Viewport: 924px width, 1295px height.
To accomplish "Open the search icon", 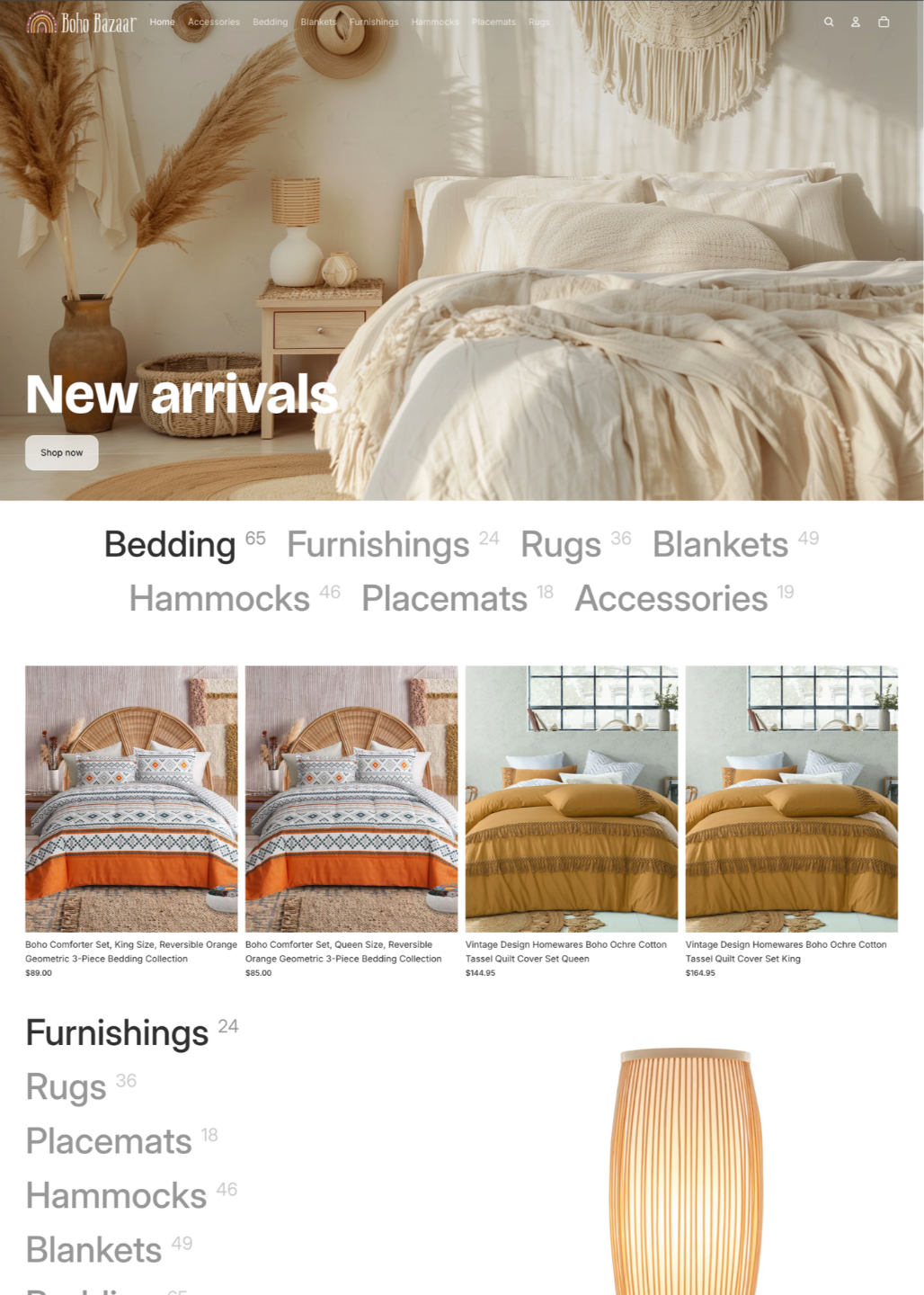I will tap(829, 22).
